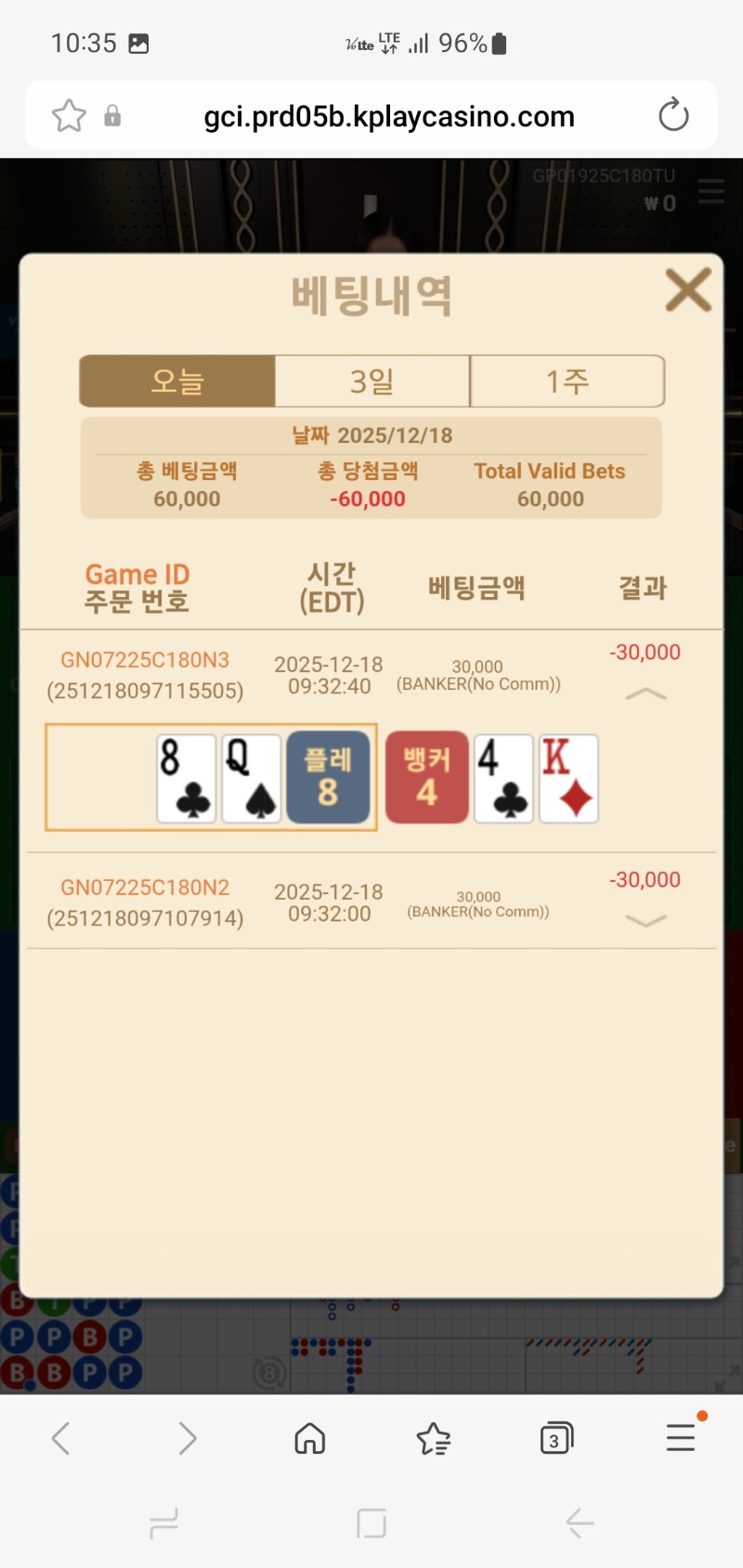Tap the URL address bar
The width and height of the screenshot is (743, 1568).
pyautogui.click(x=388, y=116)
